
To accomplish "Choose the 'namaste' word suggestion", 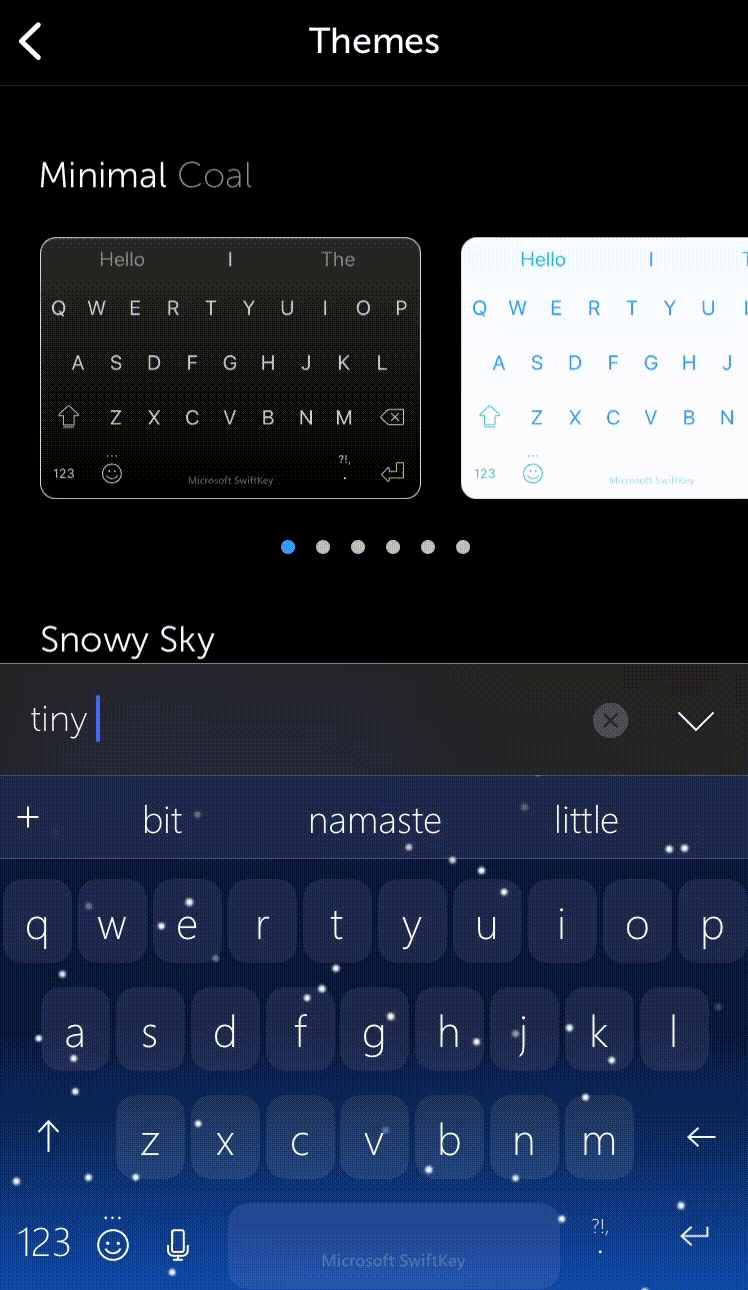I will [x=375, y=820].
